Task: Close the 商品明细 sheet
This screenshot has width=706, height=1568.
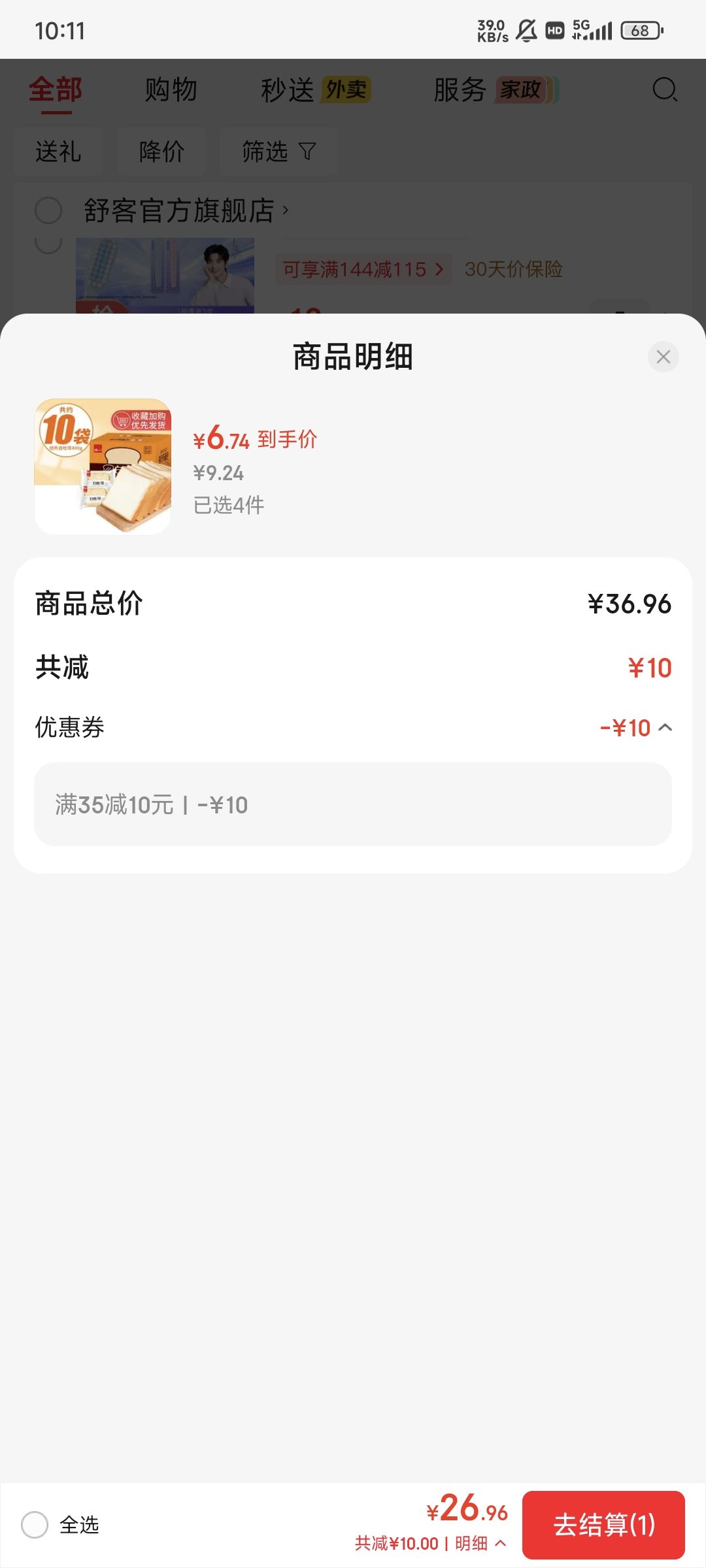Action: click(x=663, y=357)
